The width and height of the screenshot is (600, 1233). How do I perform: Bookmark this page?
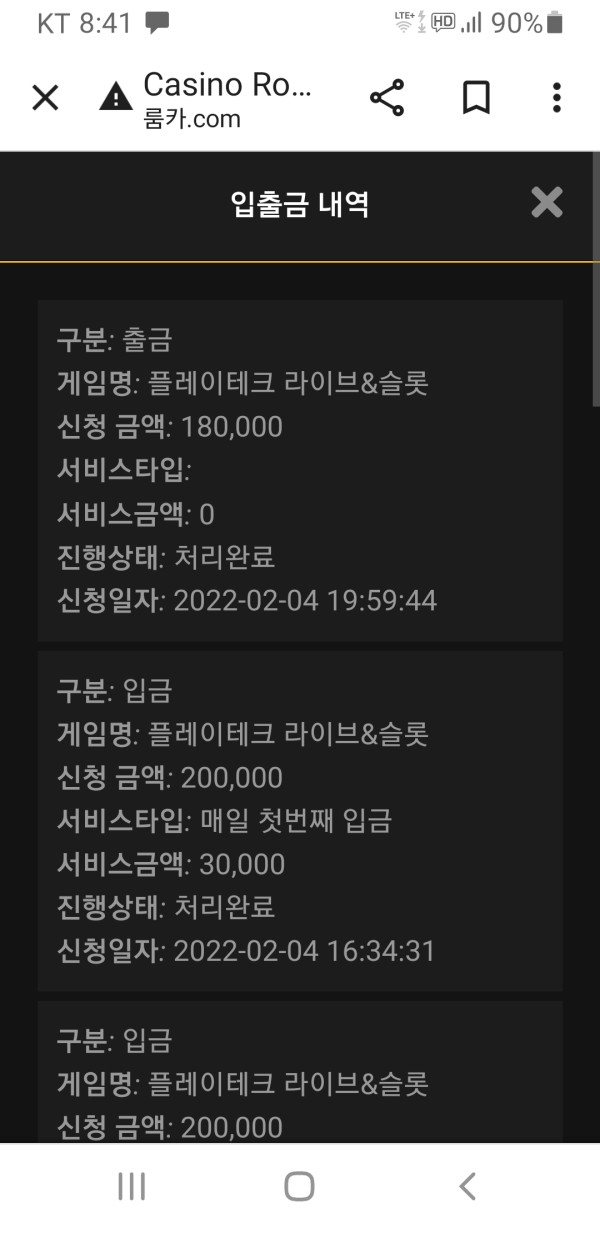(x=475, y=97)
